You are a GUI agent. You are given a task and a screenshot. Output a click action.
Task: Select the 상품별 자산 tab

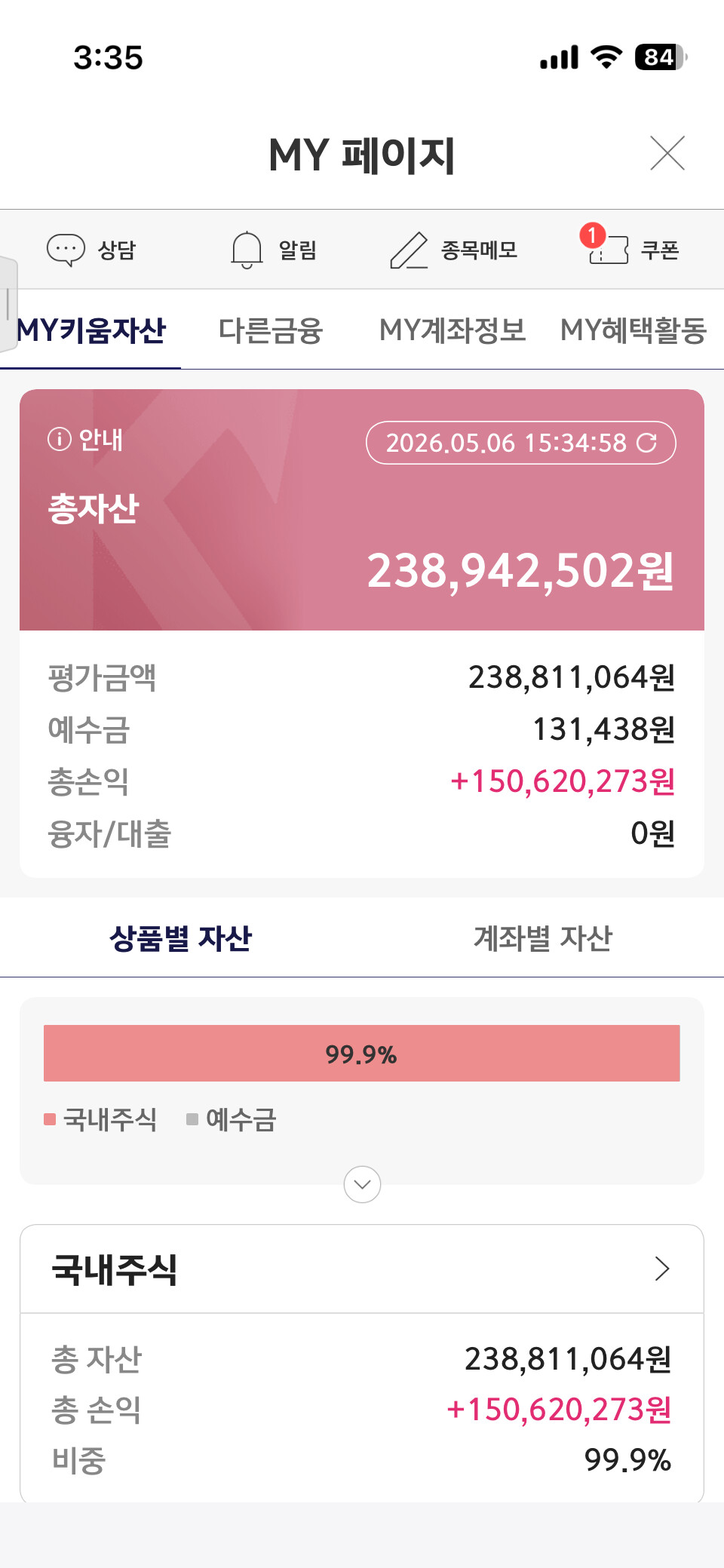pos(181,938)
